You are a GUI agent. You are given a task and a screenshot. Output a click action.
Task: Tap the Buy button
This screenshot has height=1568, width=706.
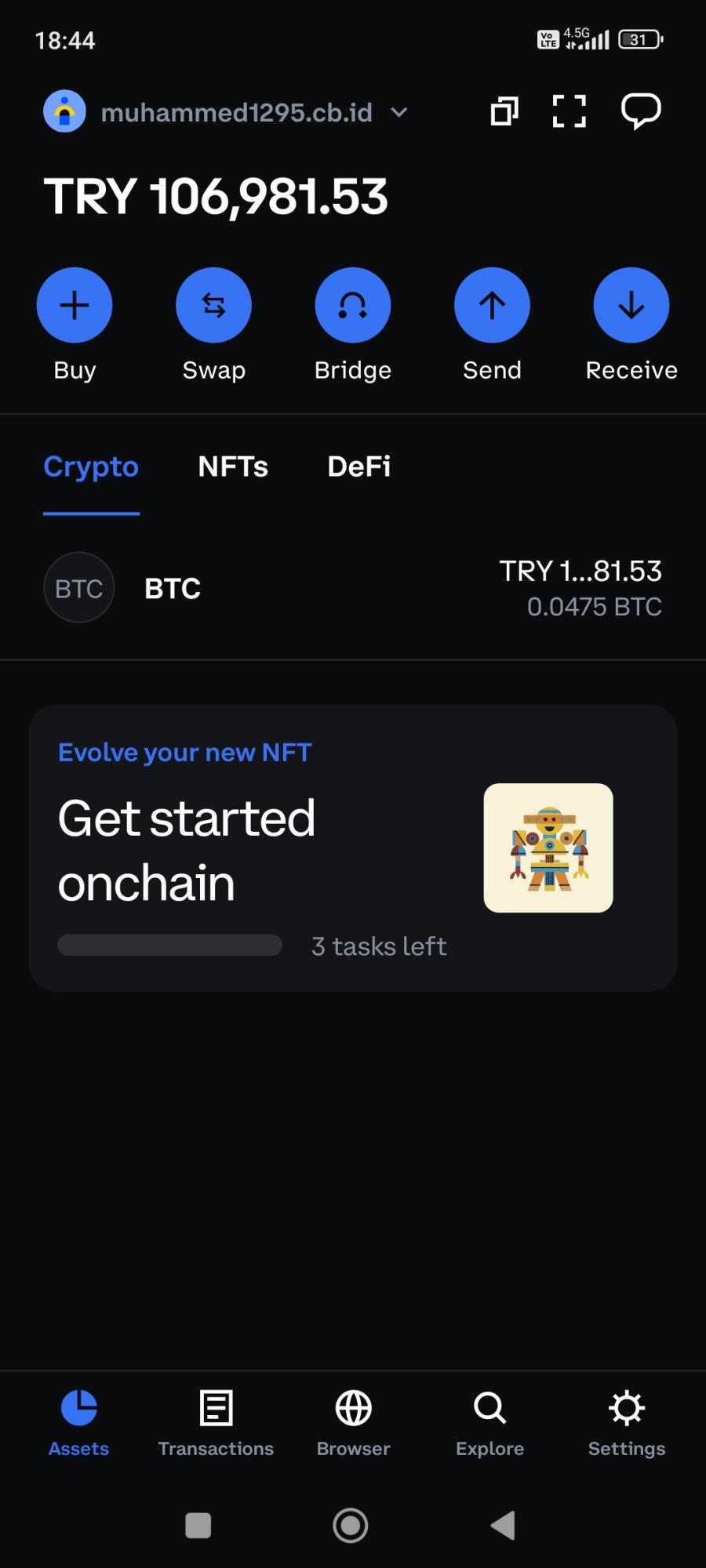coord(75,306)
